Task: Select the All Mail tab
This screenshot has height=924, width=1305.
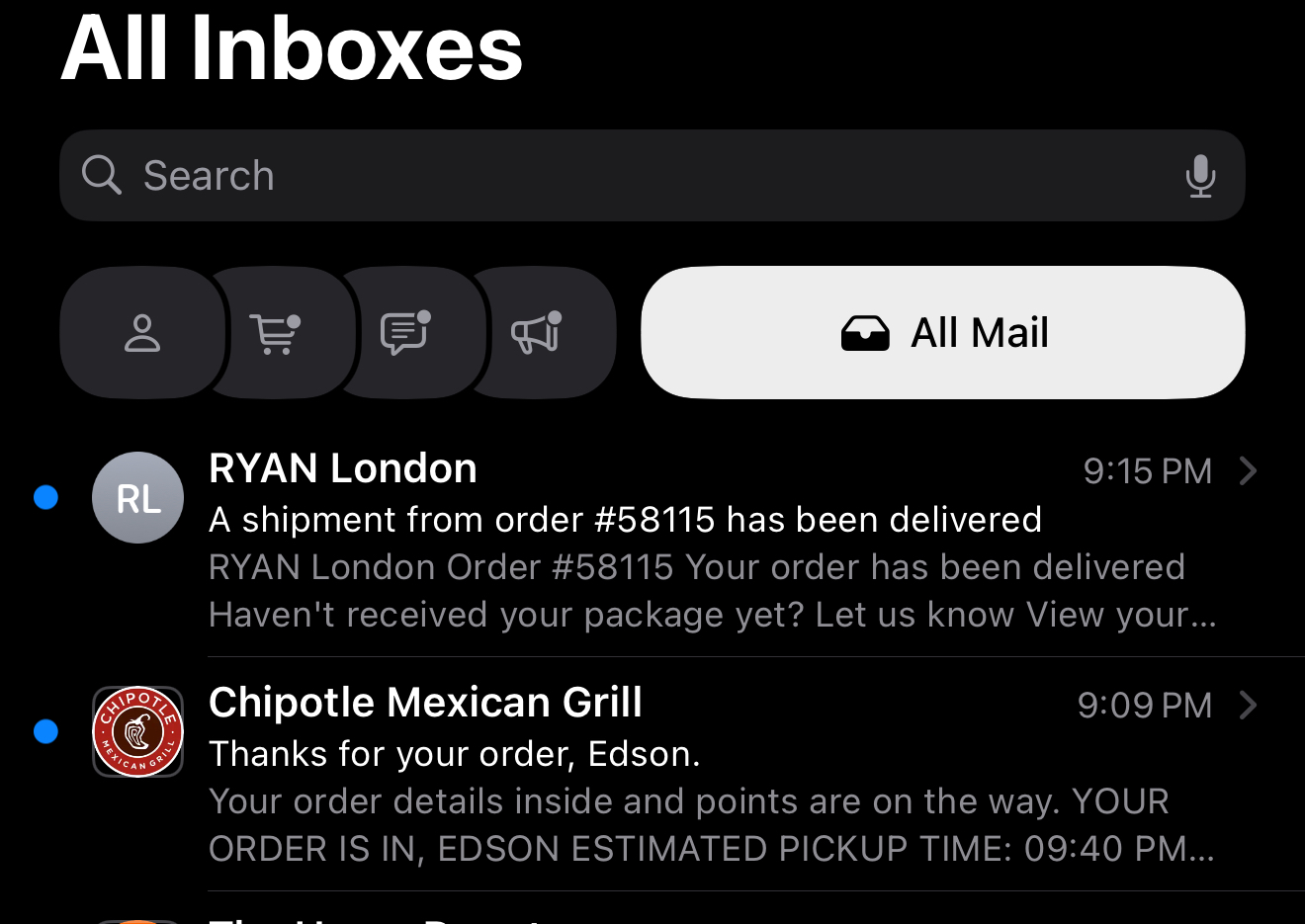Action: tap(942, 333)
